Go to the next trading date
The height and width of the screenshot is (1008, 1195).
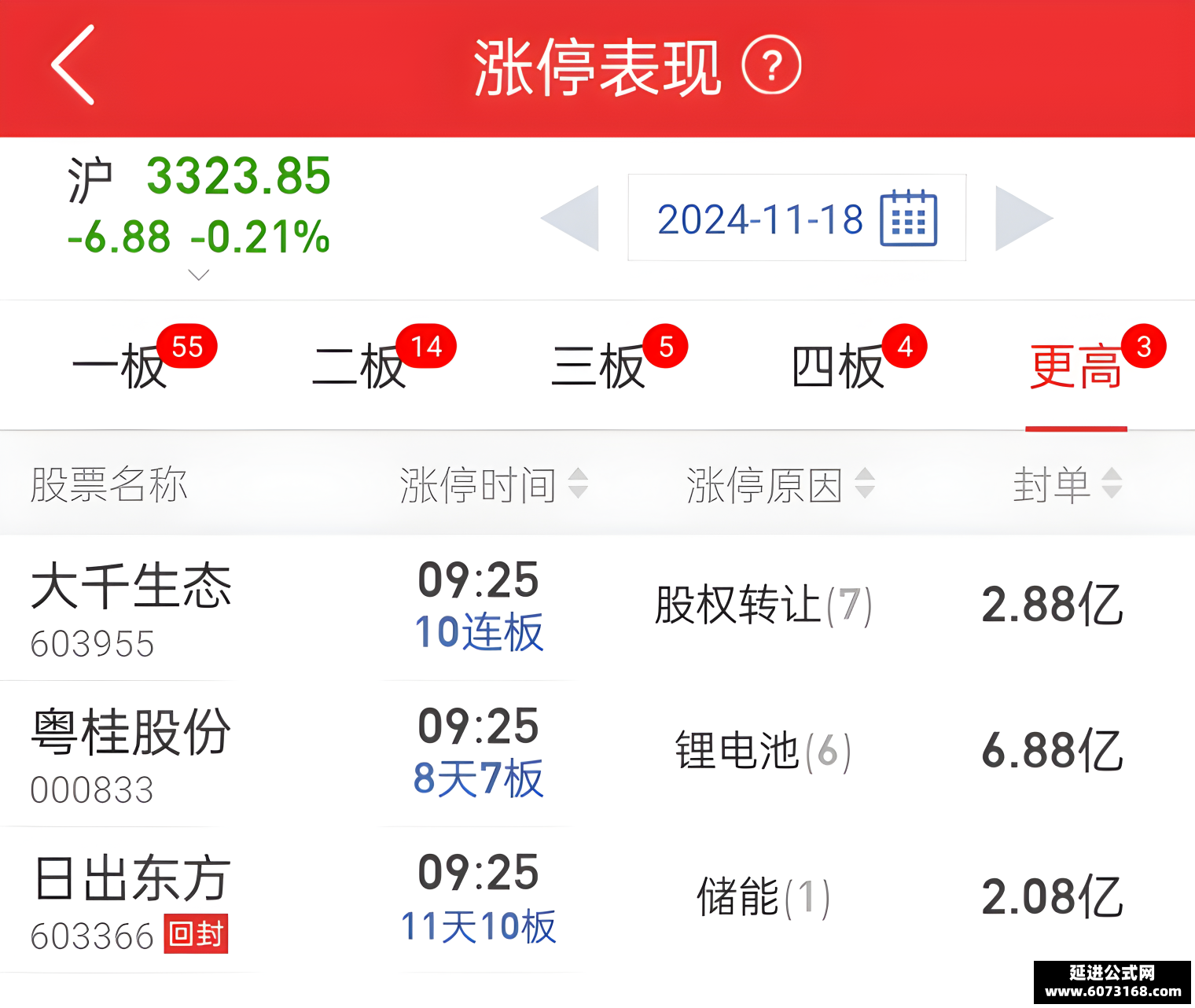pyautogui.click(x=1024, y=219)
